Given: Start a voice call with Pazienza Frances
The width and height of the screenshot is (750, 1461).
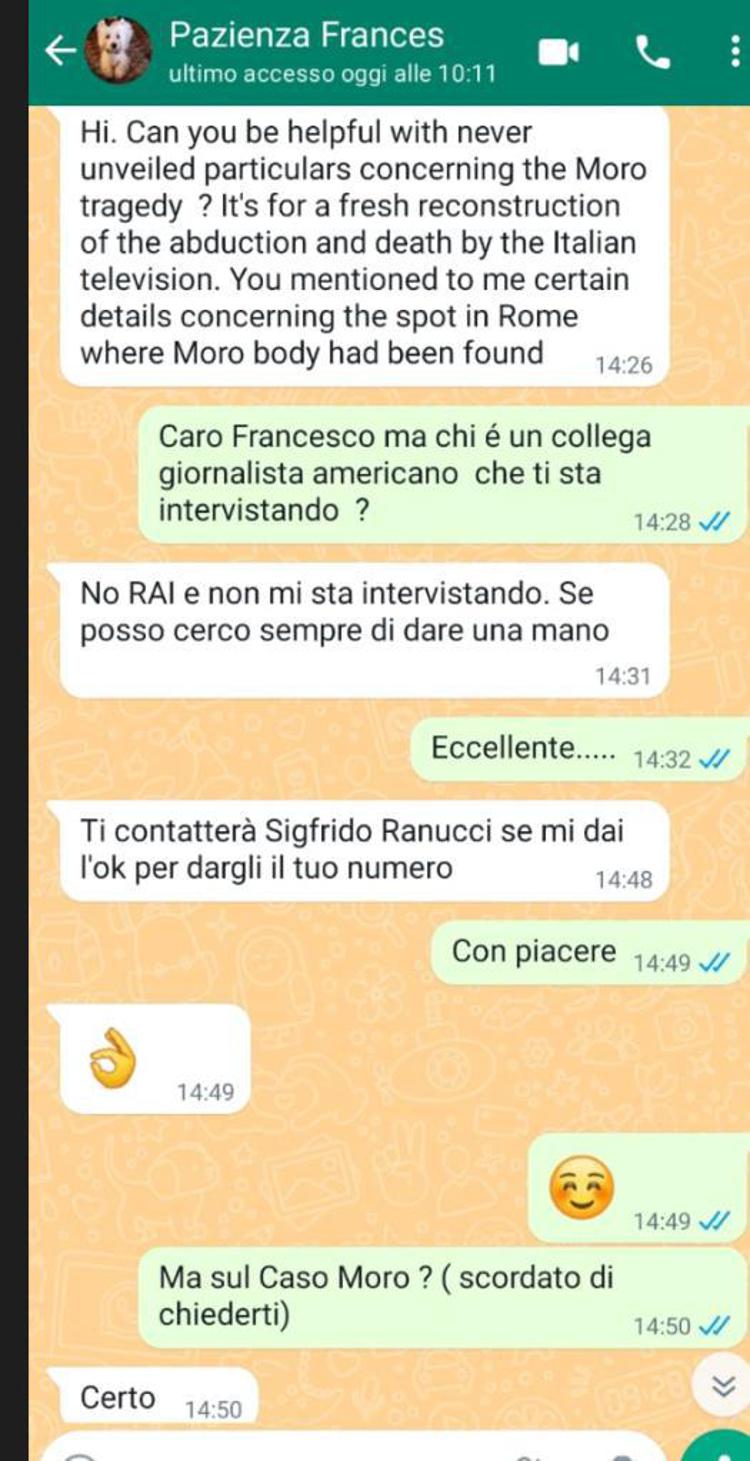Looking at the screenshot, I should click(x=653, y=52).
